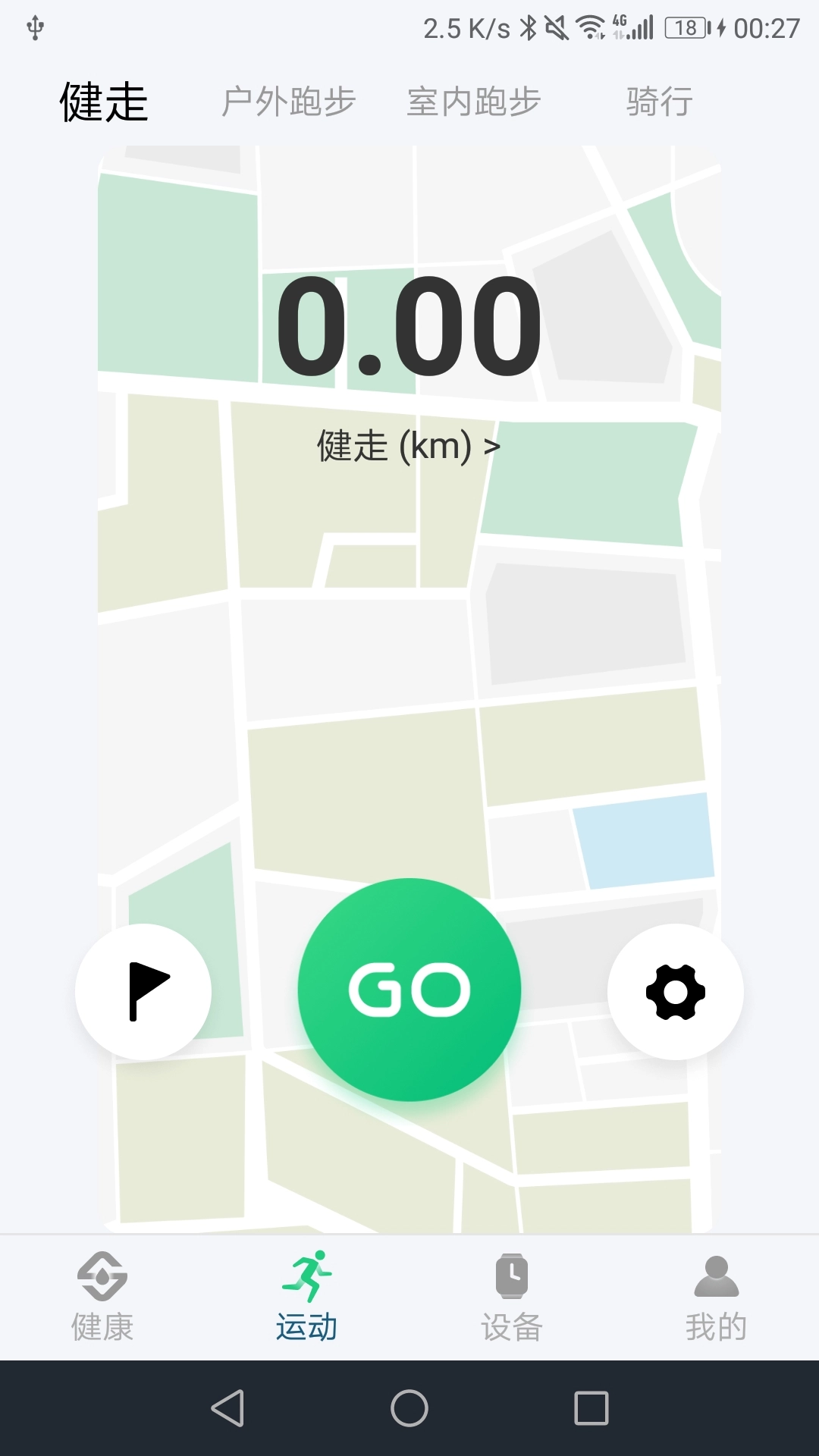Open the 骑行 cycling mode

[x=658, y=102]
